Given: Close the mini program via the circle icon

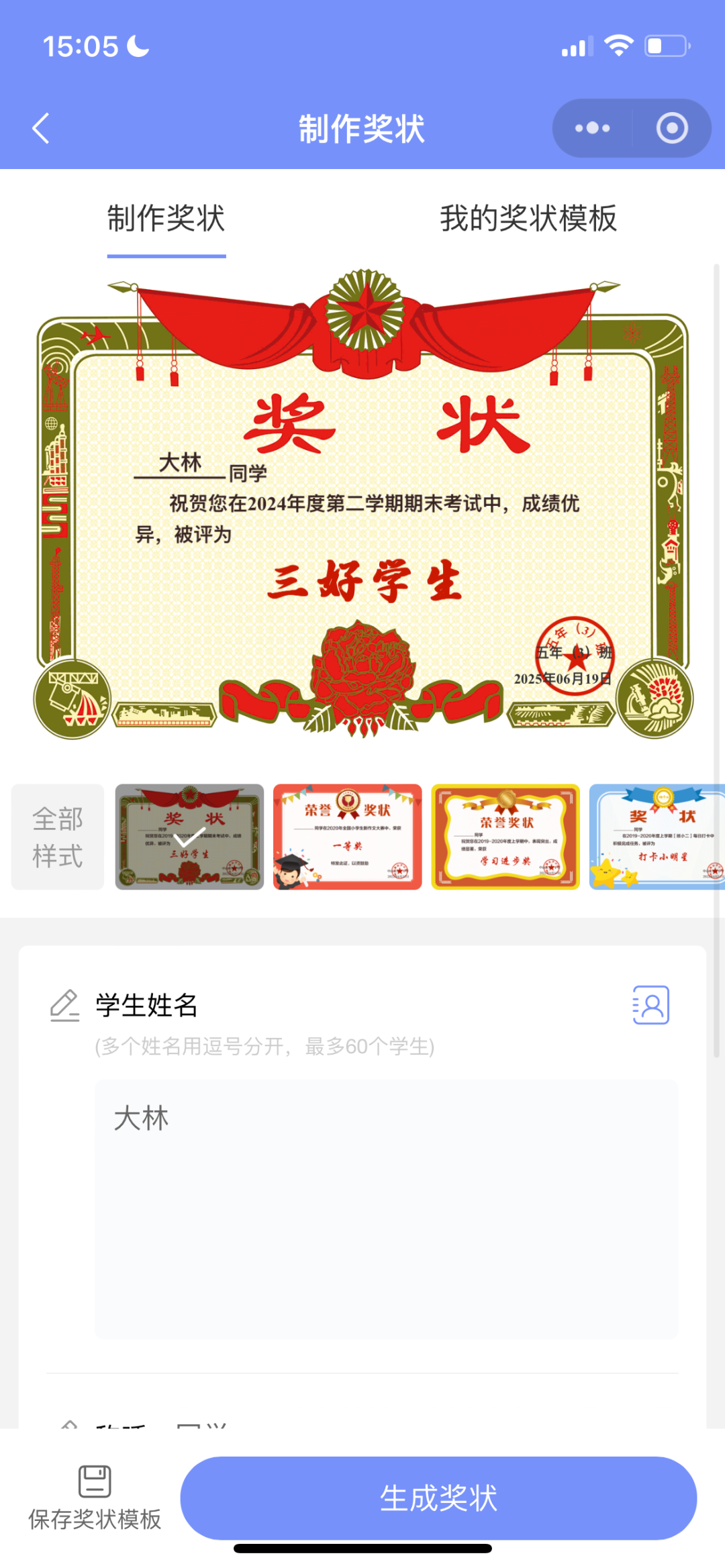Looking at the screenshot, I should click(x=671, y=128).
